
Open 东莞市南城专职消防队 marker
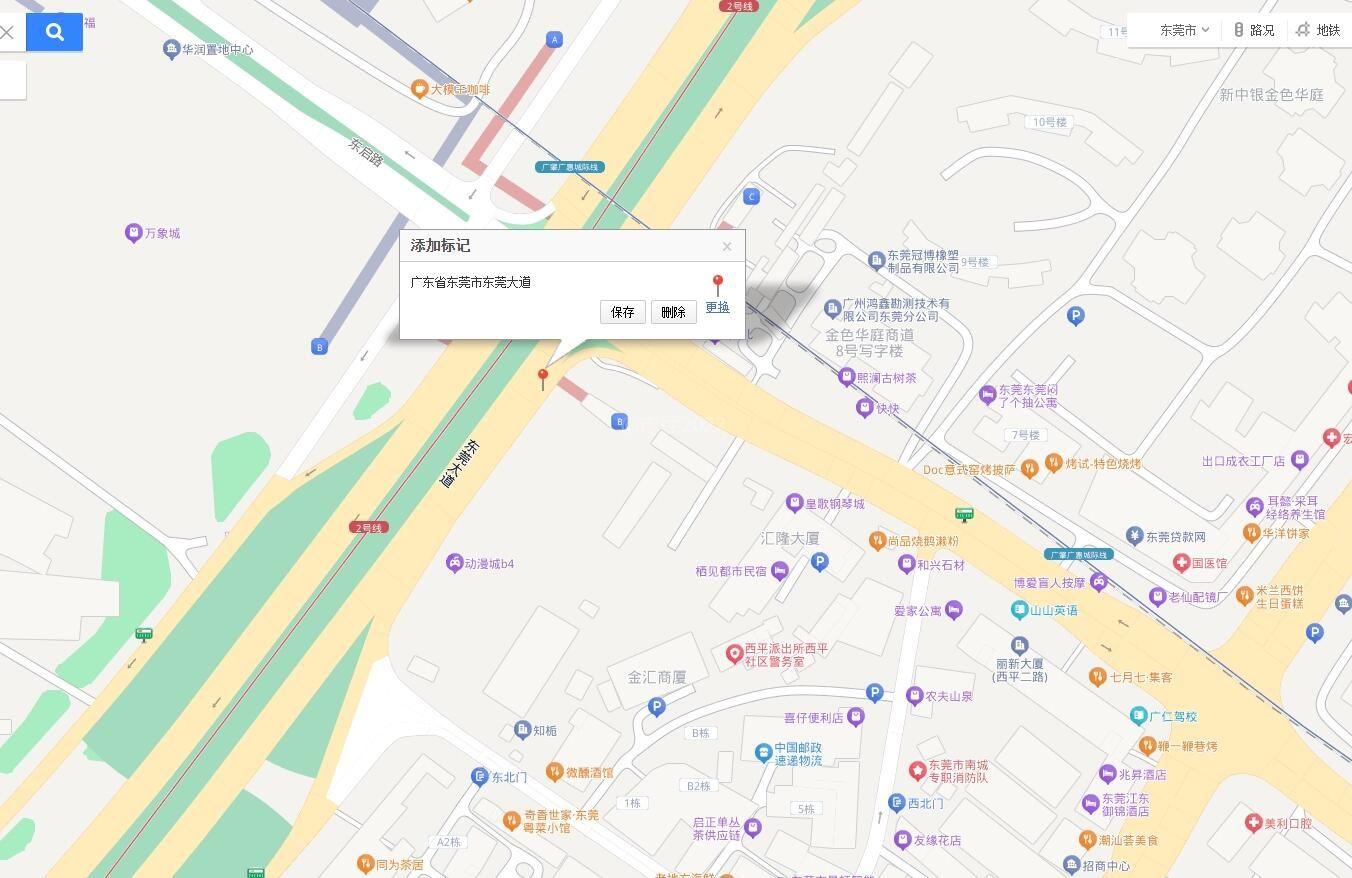[x=917, y=770]
